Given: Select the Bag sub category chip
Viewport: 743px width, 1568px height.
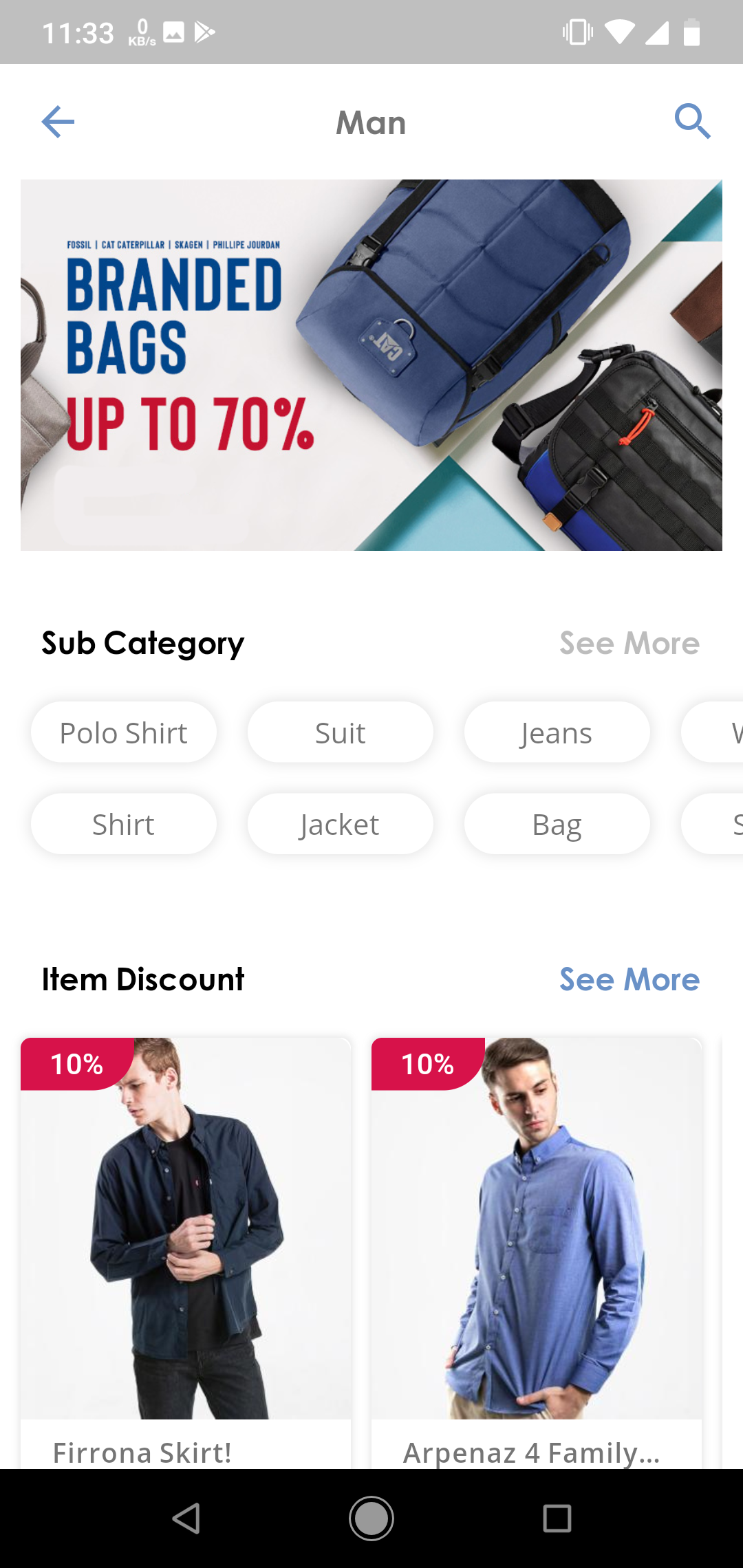Looking at the screenshot, I should pyautogui.click(x=557, y=823).
